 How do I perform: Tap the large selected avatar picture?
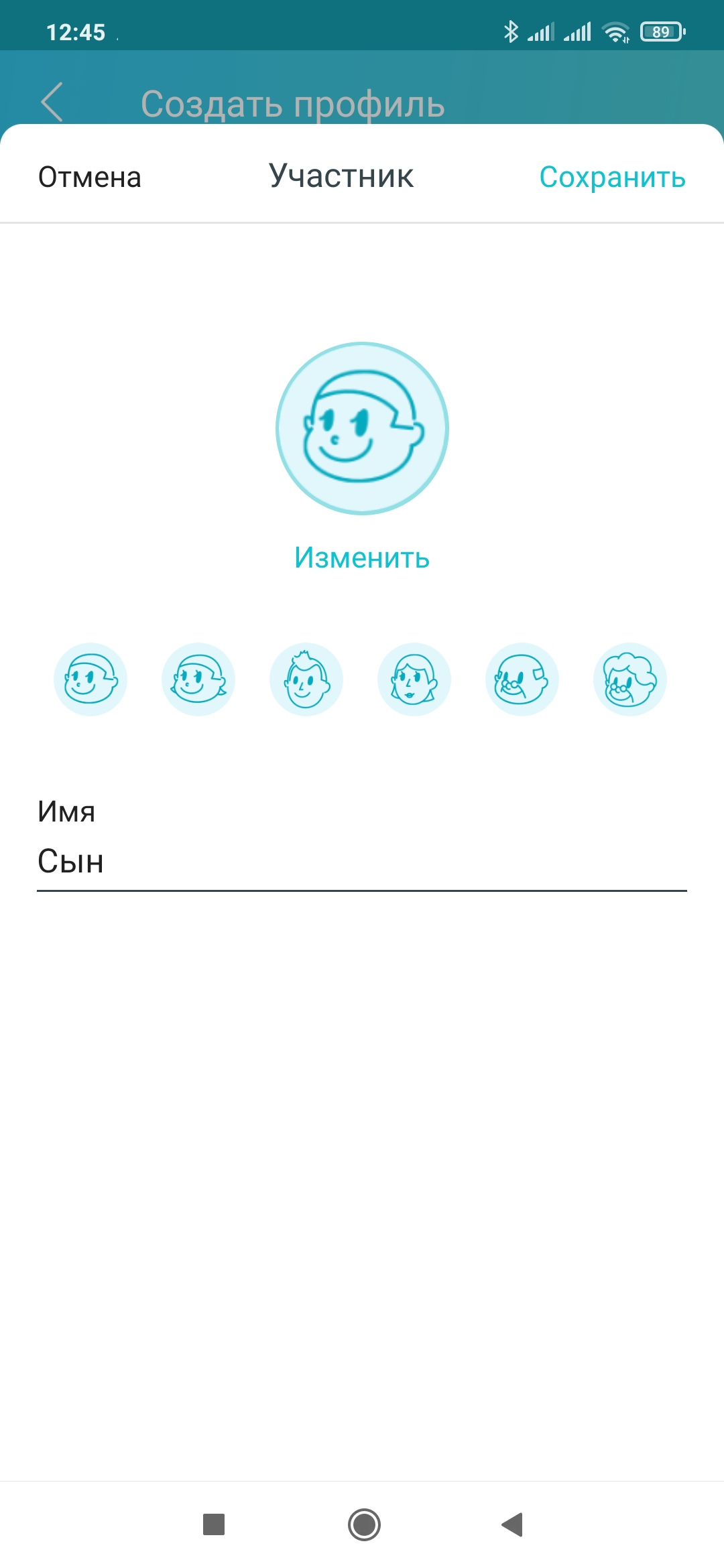coord(362,429)
